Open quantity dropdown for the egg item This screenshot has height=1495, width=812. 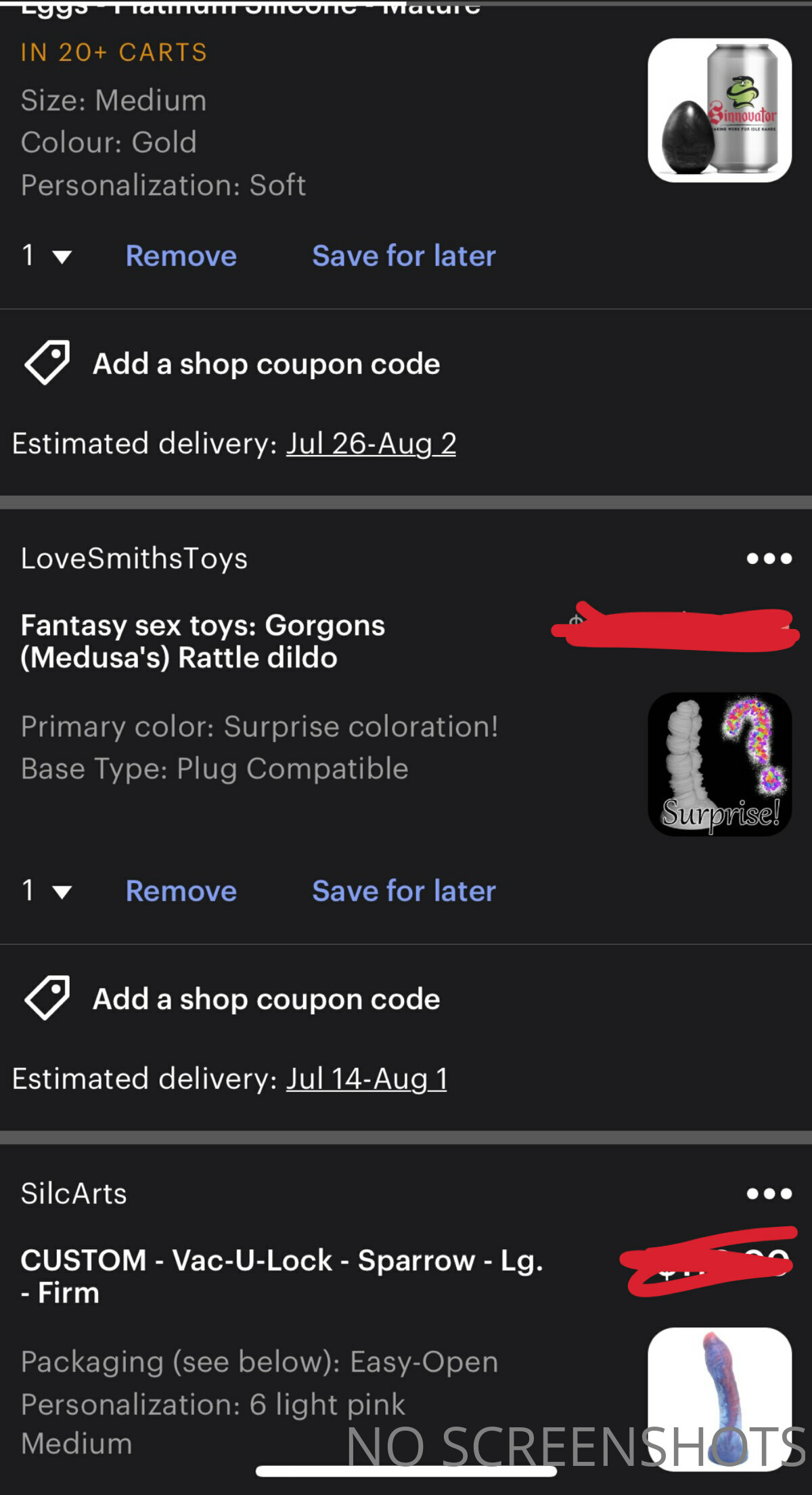(x=46, y=256)
